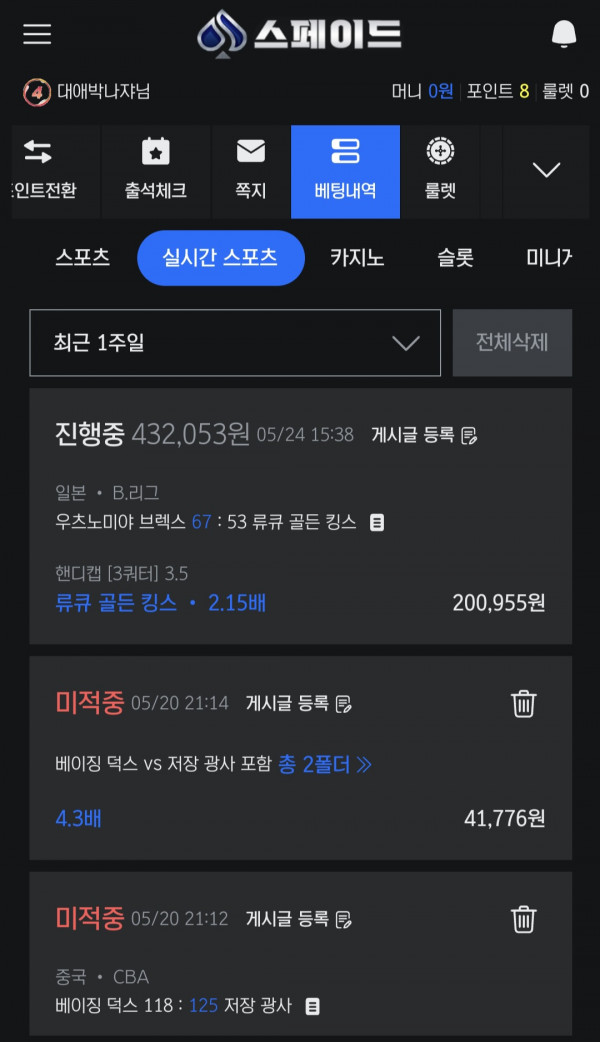Tap the 전체삭제 button
This screenshot has width=600, height=1042.
click(512, 343)
